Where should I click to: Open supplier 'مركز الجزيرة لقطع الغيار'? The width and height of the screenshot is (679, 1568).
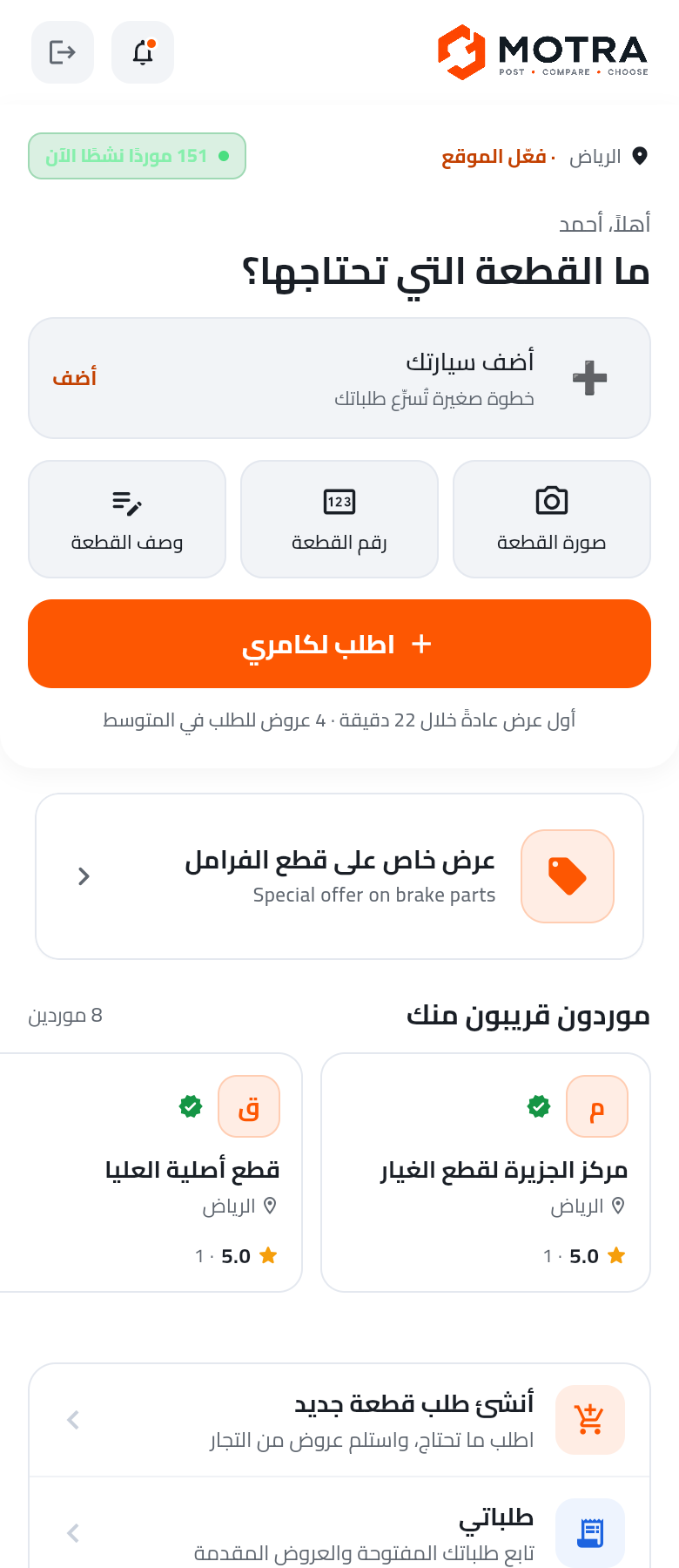(x=486, y=1173)
